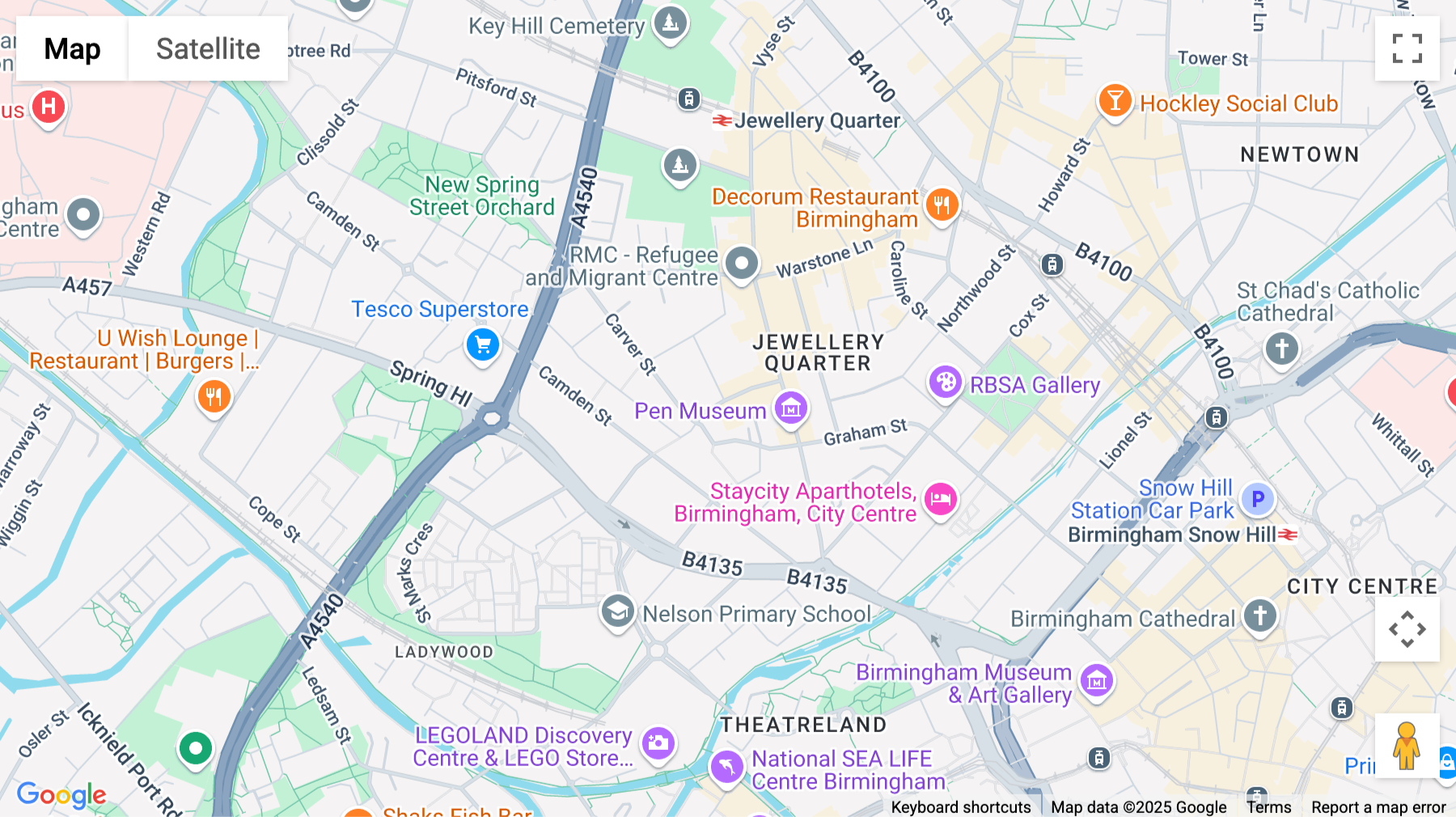Select the Map view tab

(72, 49)
